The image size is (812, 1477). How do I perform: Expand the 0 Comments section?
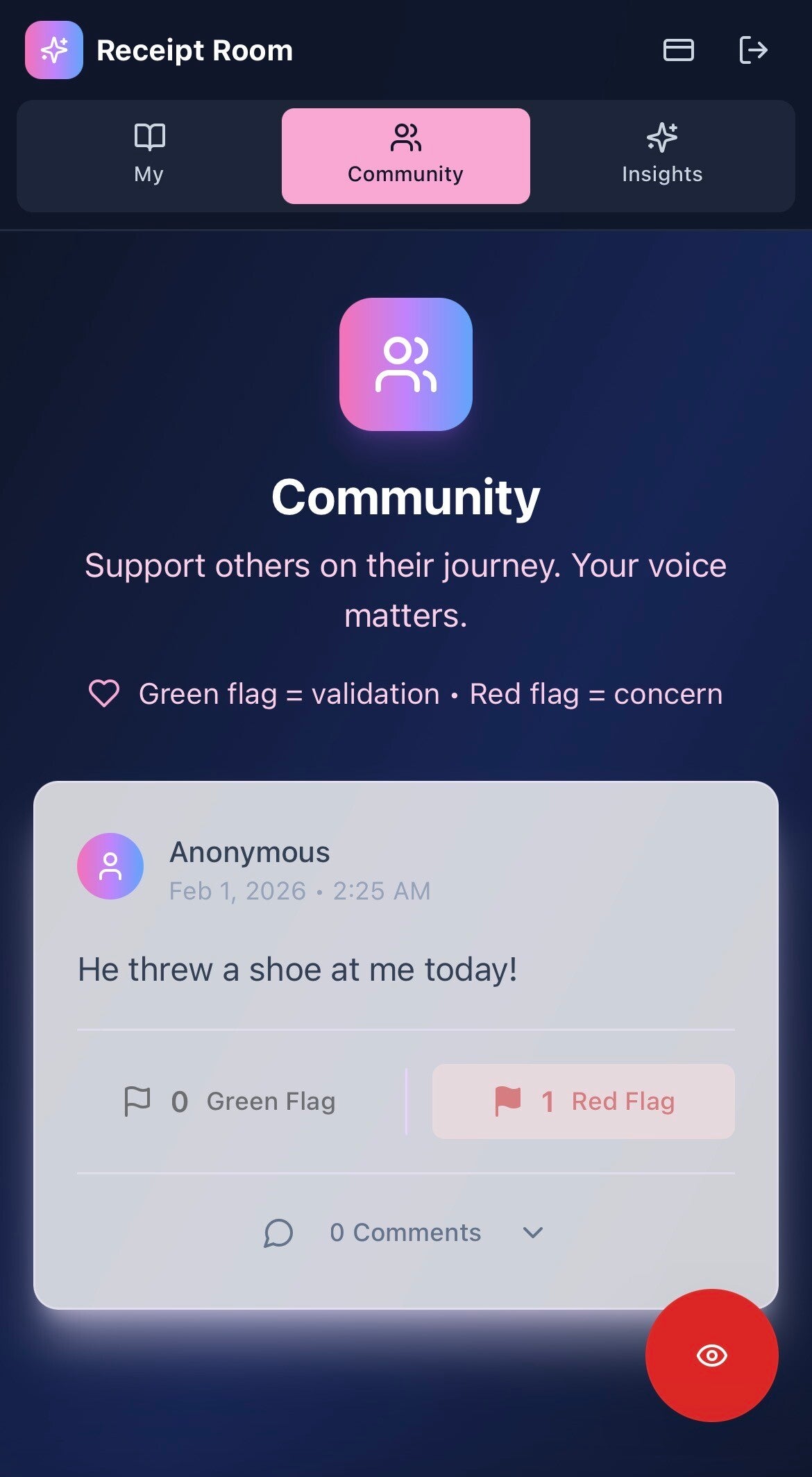(405, 1233)
